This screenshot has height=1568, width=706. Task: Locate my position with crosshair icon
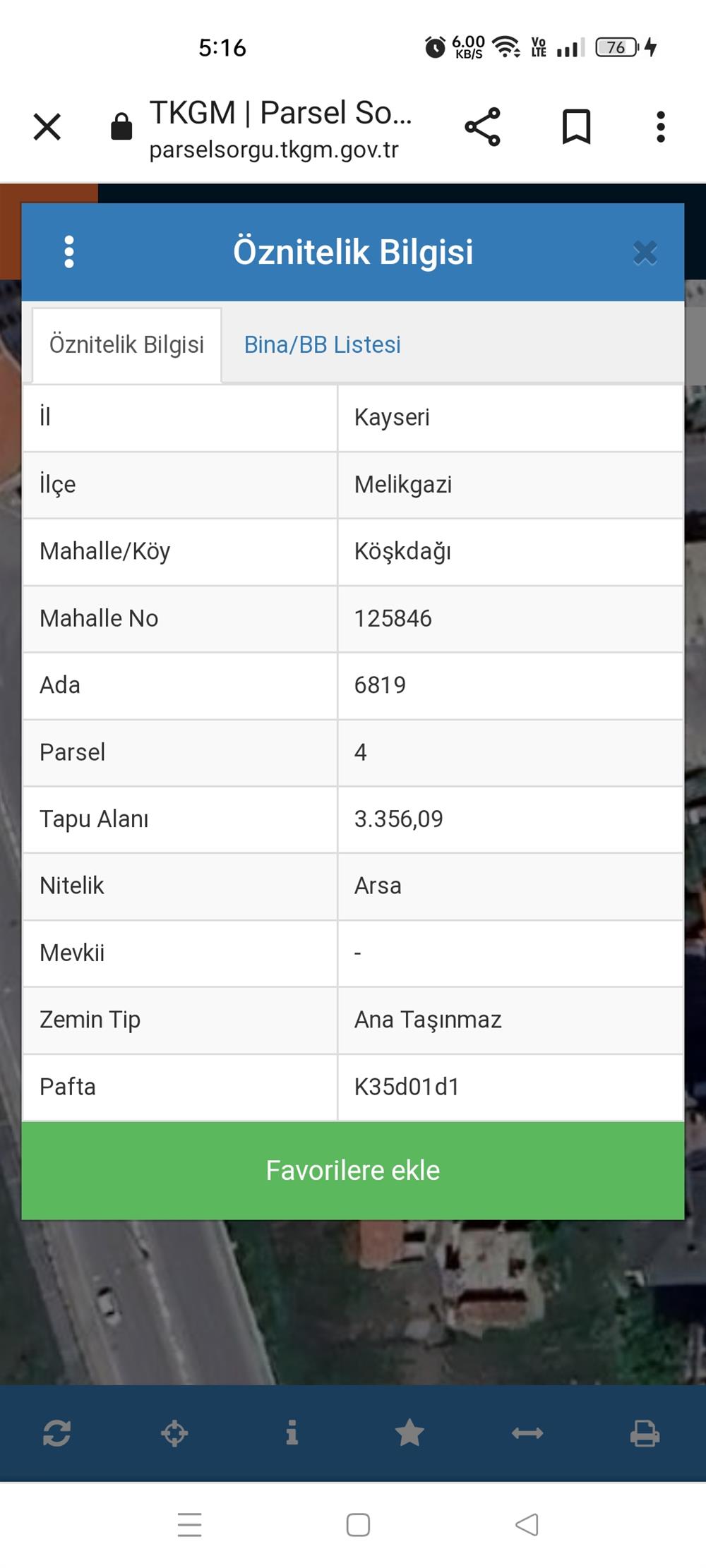pyautogui.click(x=174, y=1433)
